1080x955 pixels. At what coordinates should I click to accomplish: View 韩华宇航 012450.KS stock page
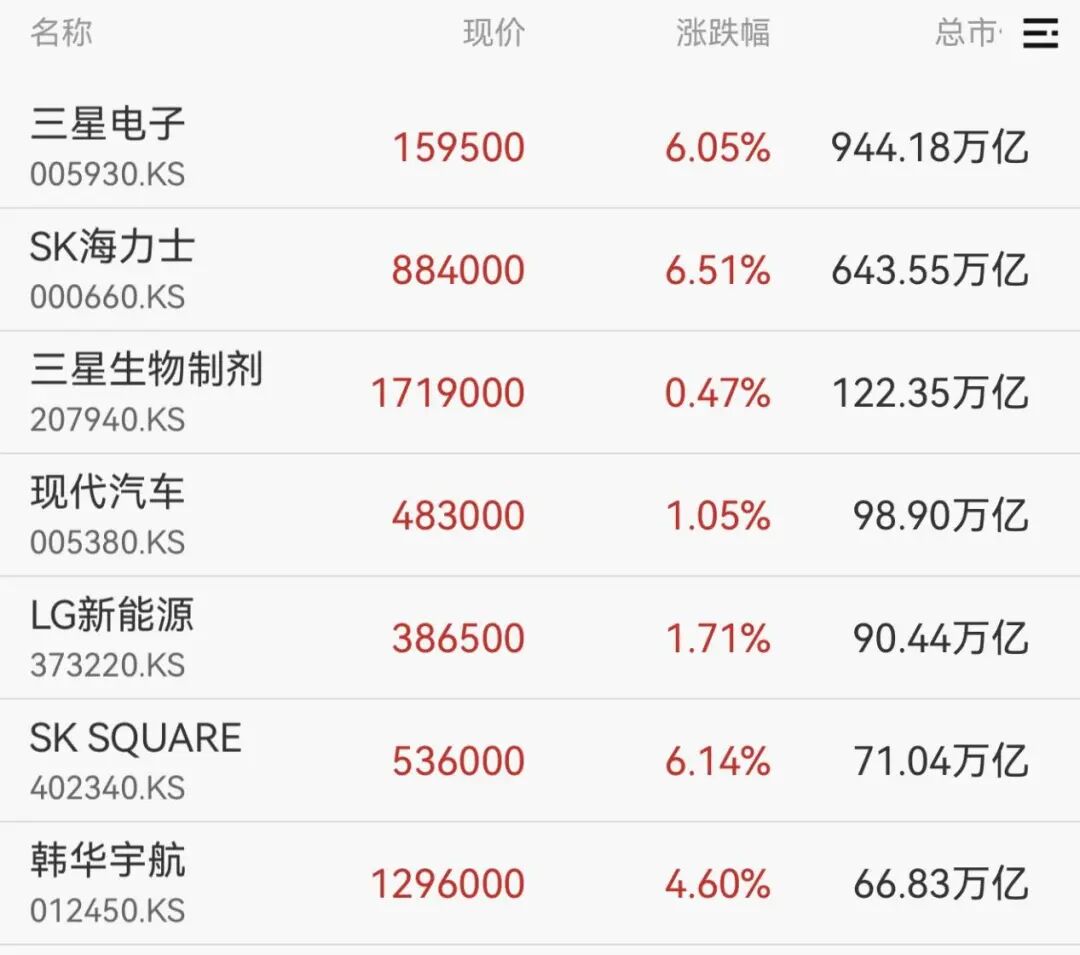tap(540, 883)
